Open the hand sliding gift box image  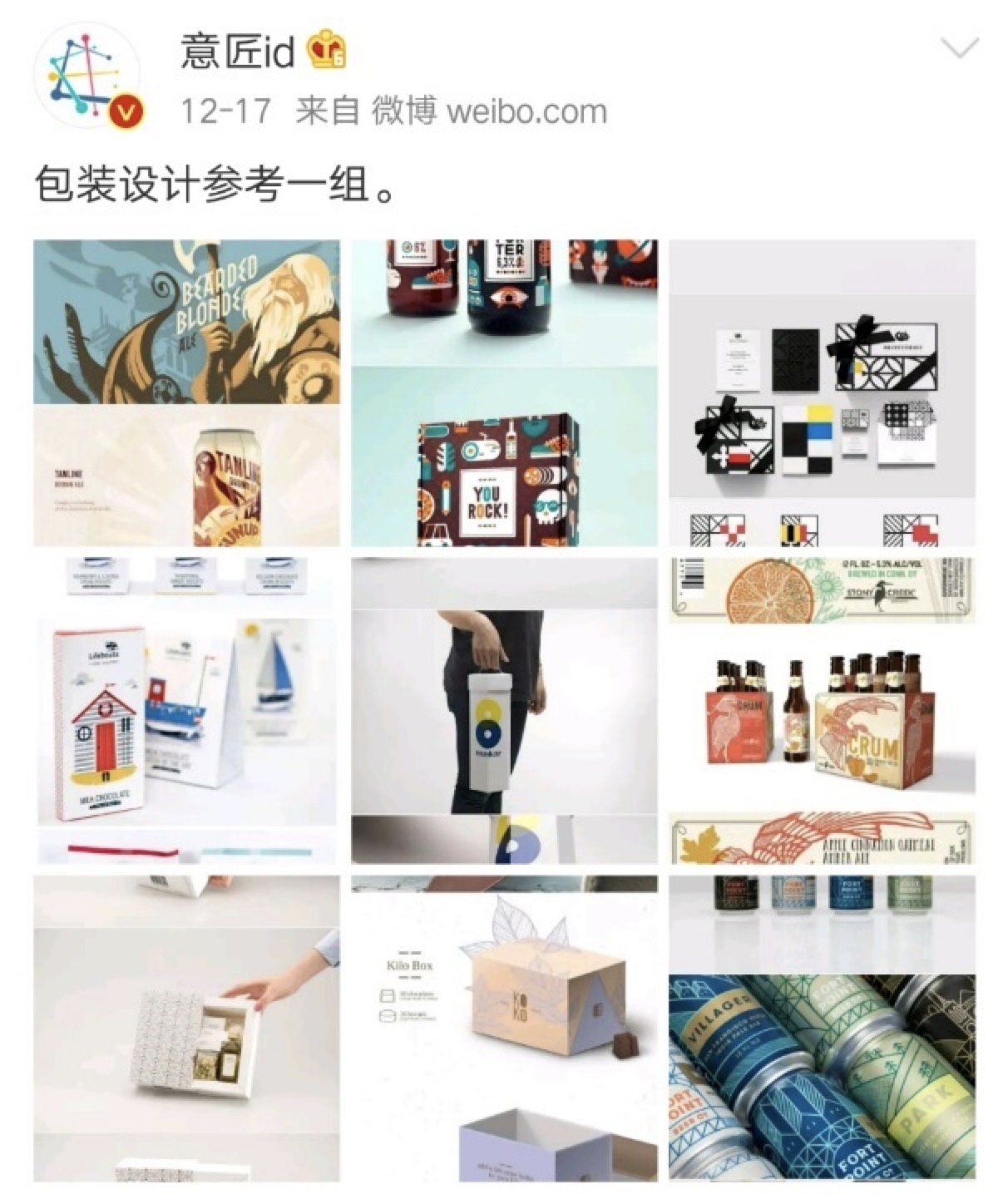186,1028
